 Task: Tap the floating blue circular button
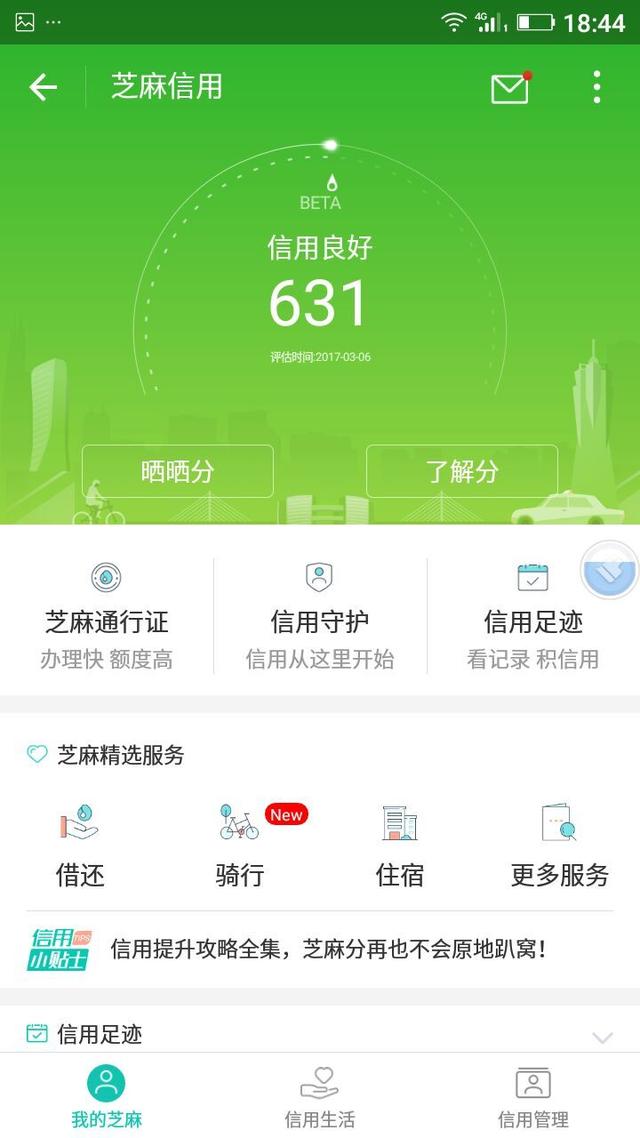[610, 570]
